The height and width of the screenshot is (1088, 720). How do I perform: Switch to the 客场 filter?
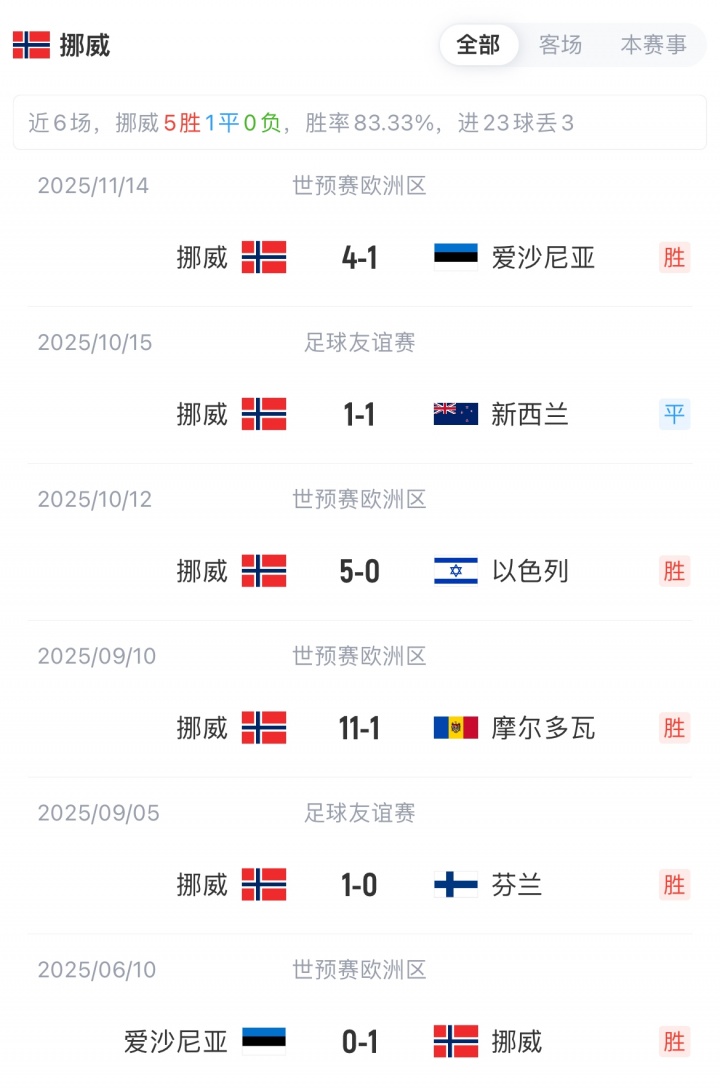[560, 45]
